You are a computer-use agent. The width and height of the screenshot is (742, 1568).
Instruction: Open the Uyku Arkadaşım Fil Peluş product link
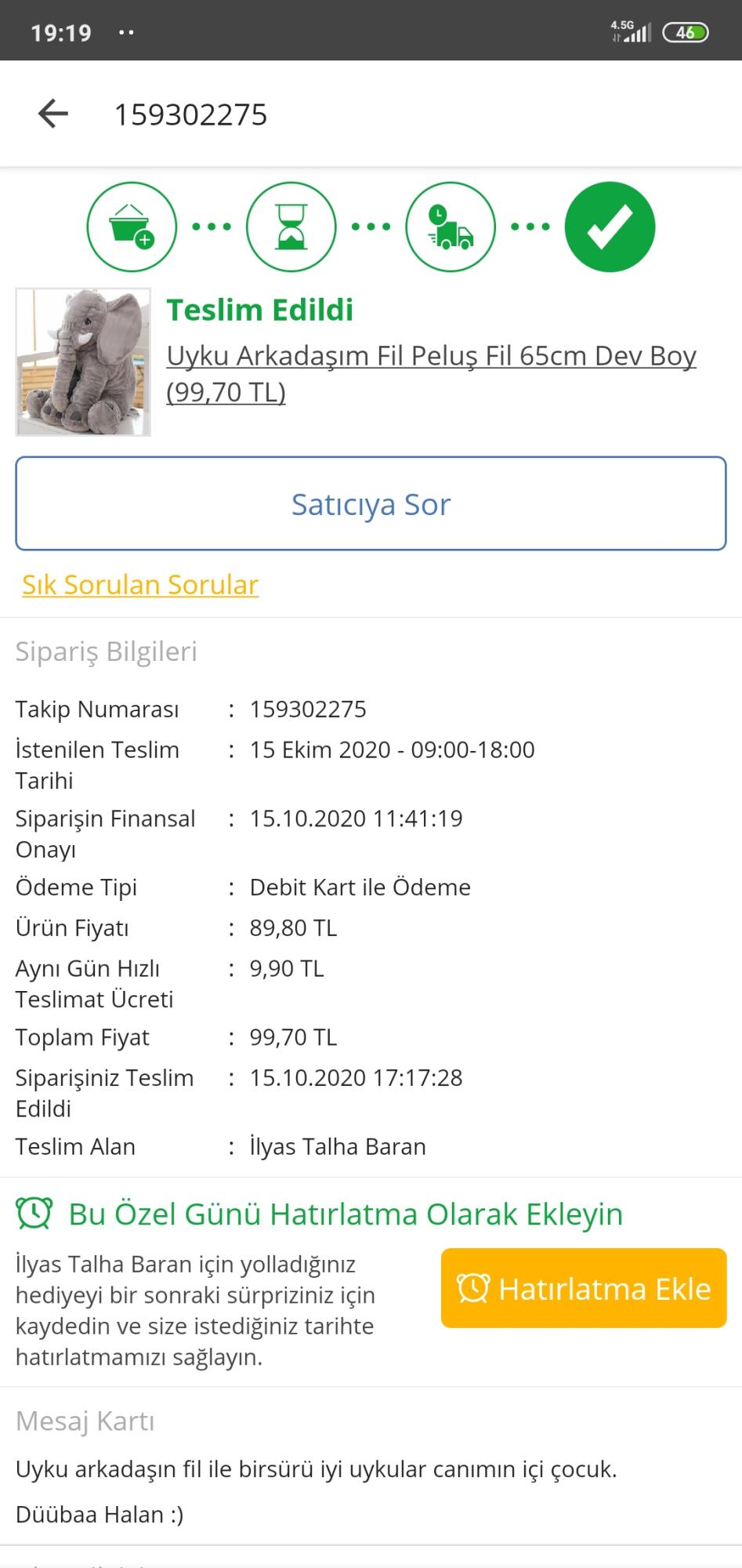click(x=431, y=373)
